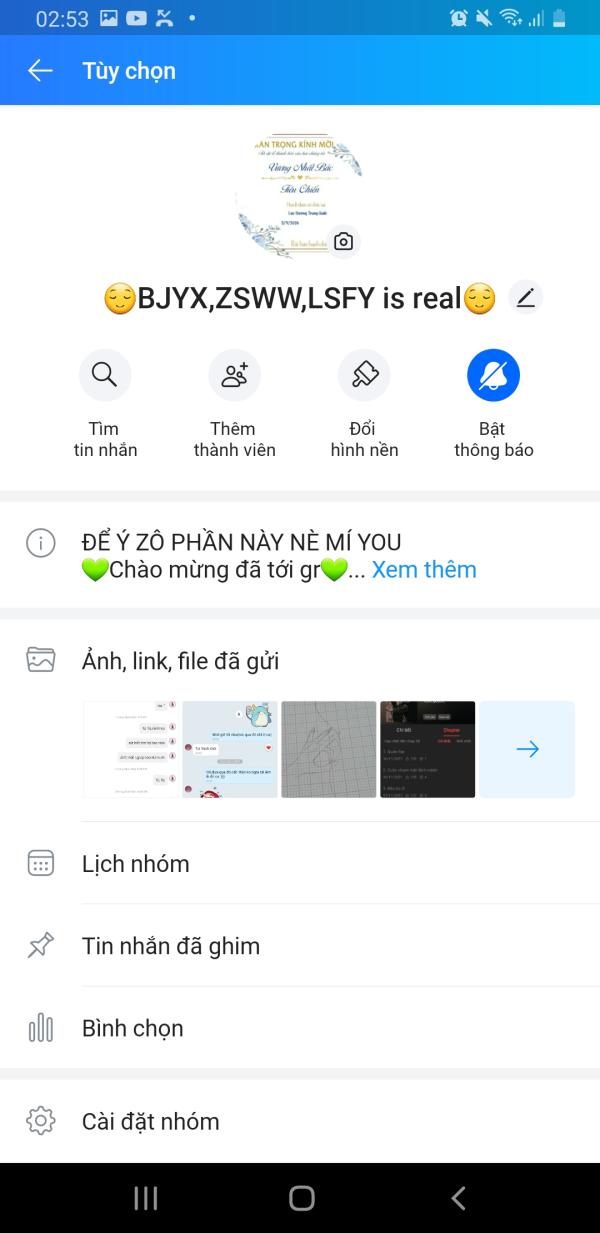This screenshot has height=1233, width=600.
Task: View the hand sketch shared image
Action: 329,749
